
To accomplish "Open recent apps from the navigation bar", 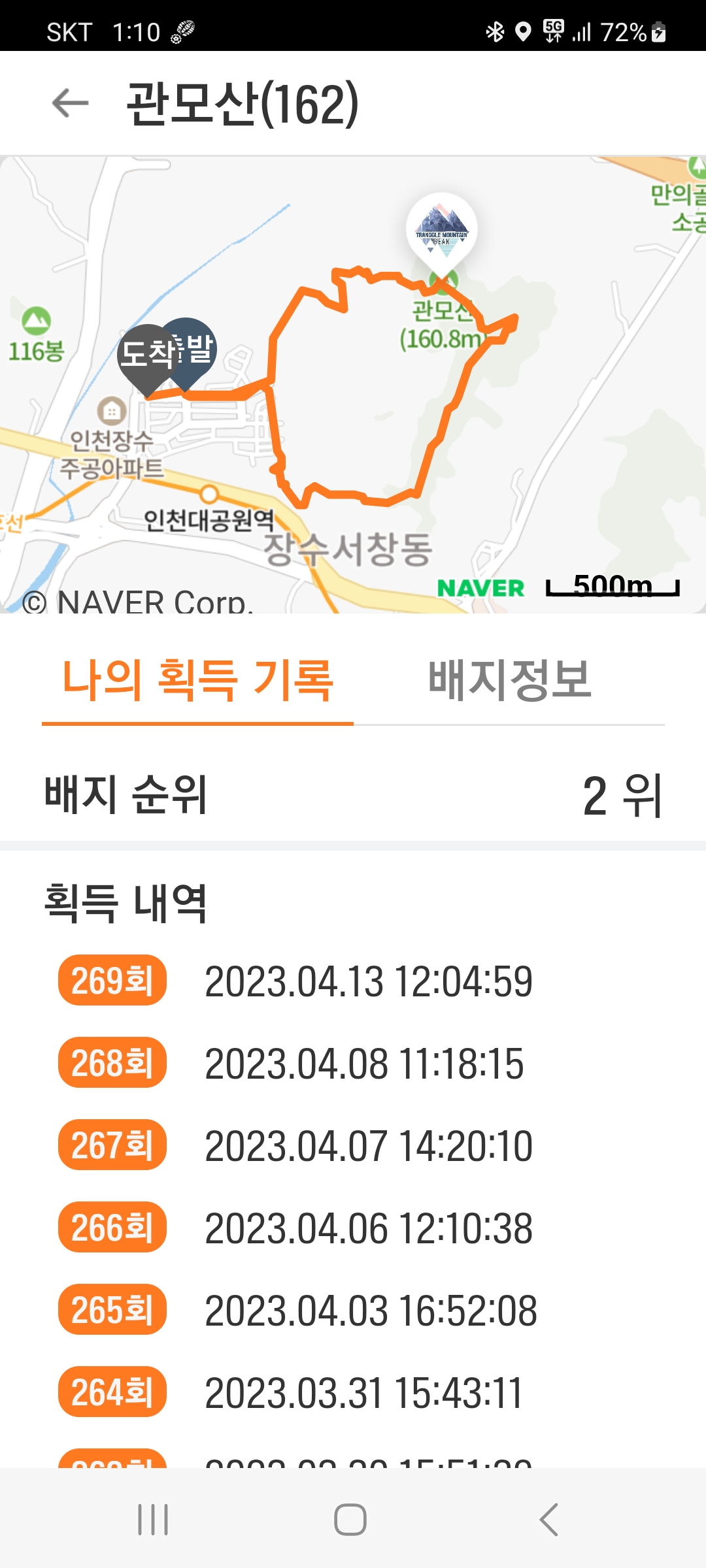I will pyautogui.click(x=153, y=1520).
